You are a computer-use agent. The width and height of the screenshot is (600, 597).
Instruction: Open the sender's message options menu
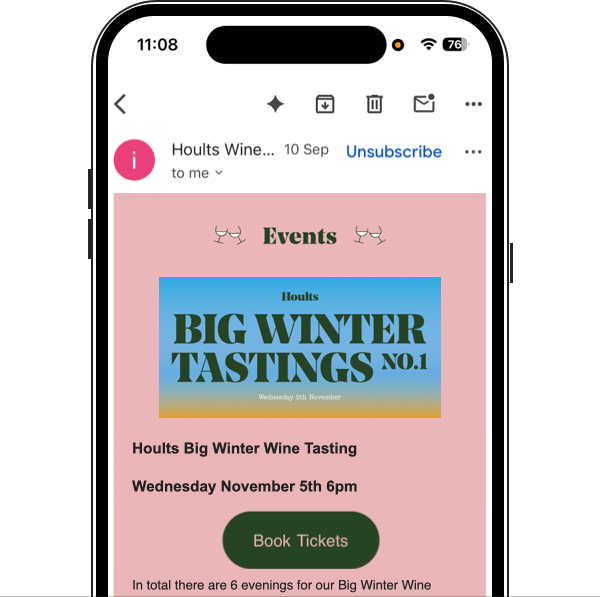point(473,152)
